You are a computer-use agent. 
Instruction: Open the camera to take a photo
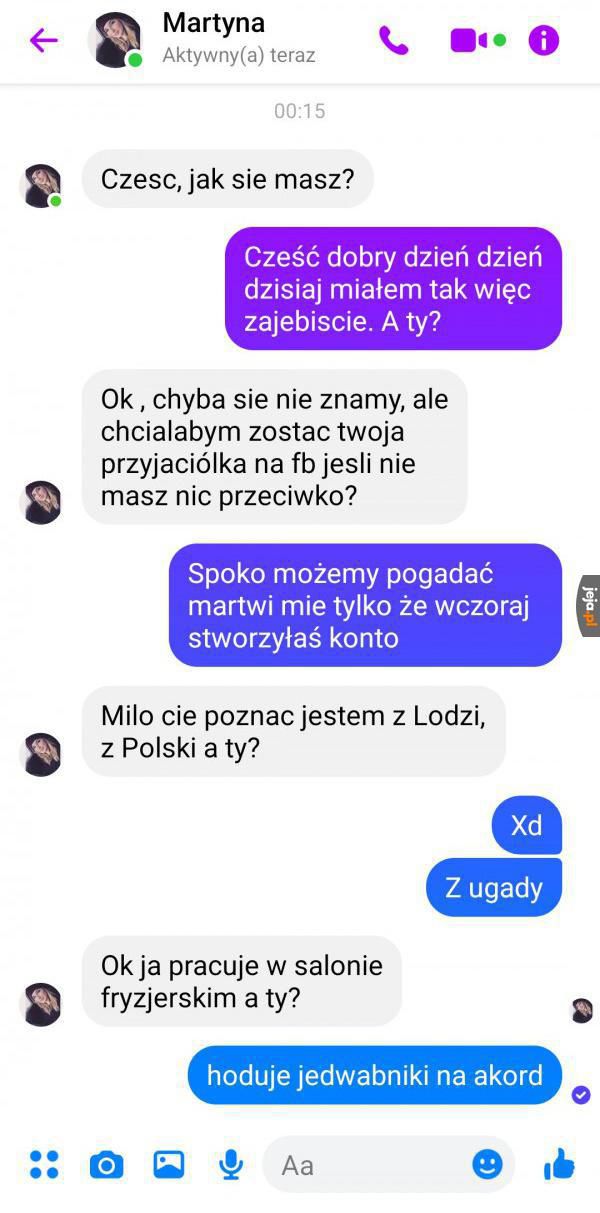(106, 1164)
